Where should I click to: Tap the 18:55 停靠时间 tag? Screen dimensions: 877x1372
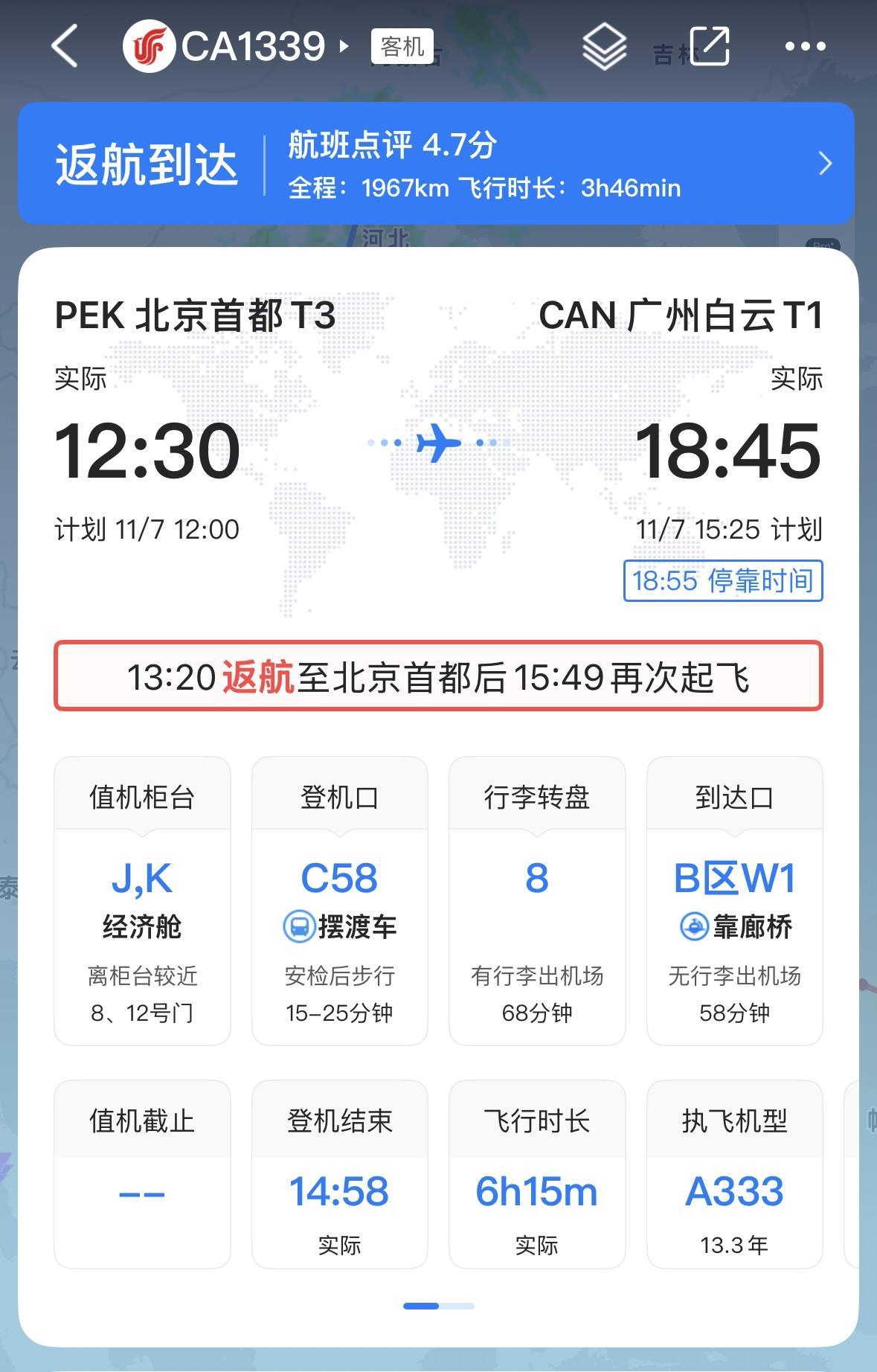[x=722, y=580]
